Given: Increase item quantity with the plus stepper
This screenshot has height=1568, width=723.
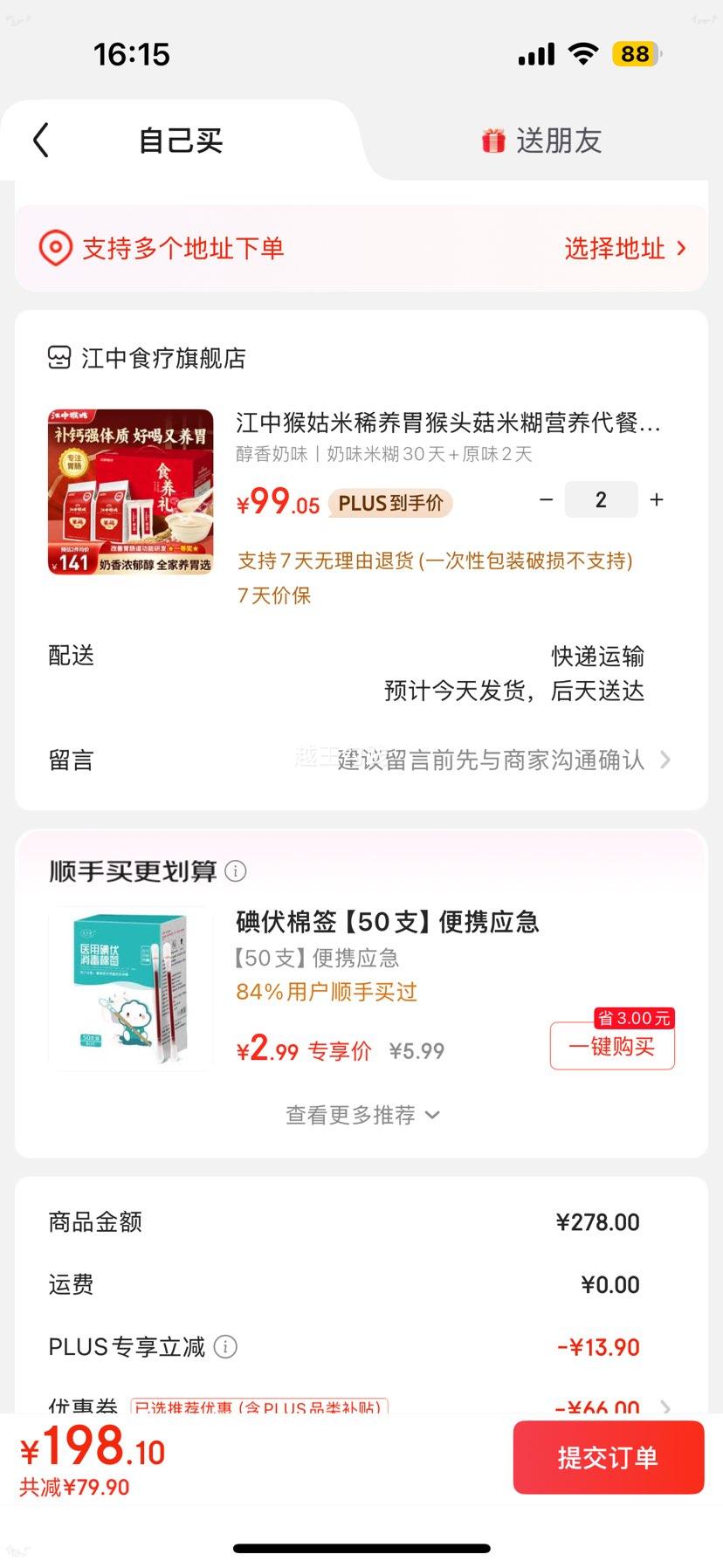Looking at the screenshot, I should (x=657, y=499).
